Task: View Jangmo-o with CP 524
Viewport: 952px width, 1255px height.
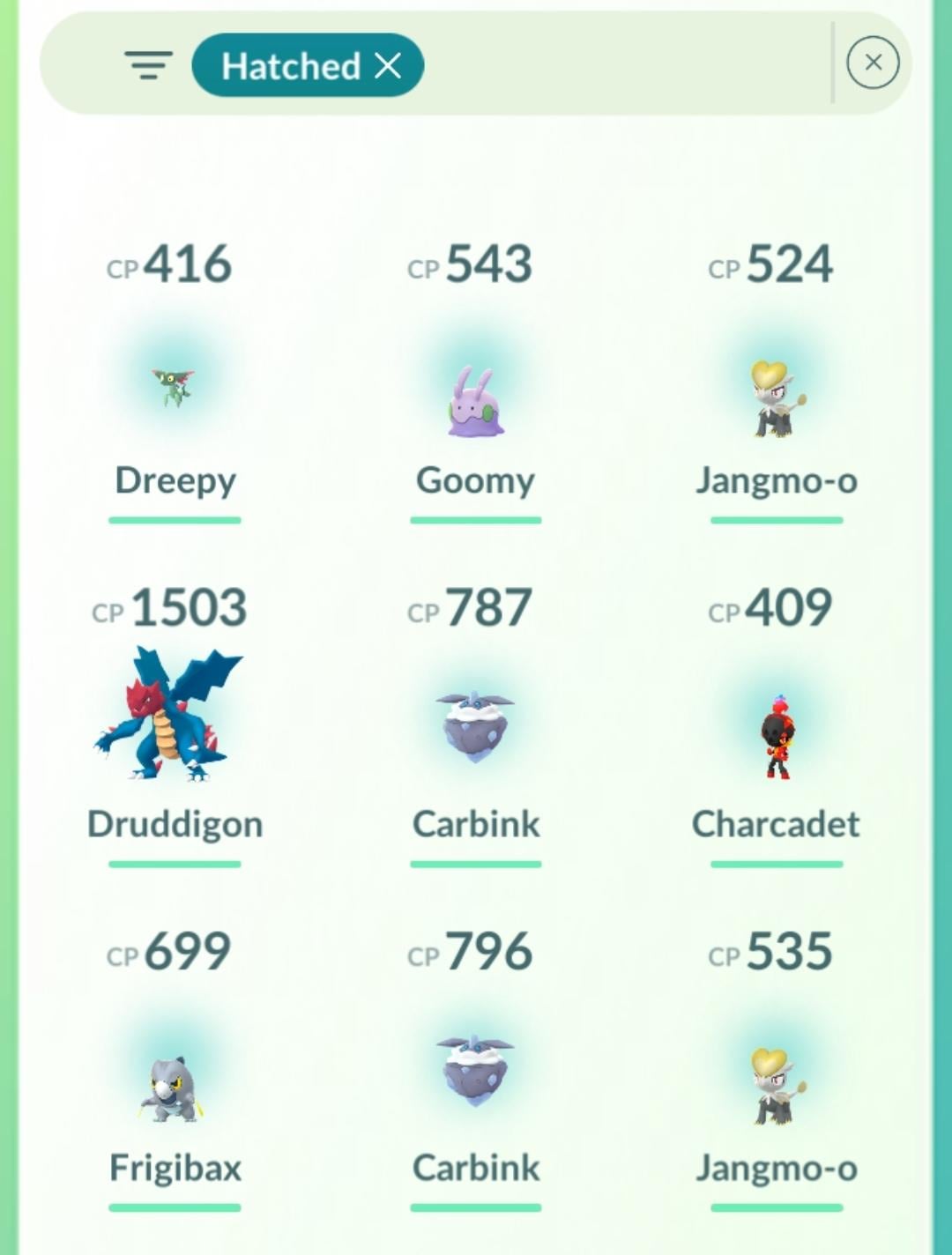Action: click(x=777, y=399)
